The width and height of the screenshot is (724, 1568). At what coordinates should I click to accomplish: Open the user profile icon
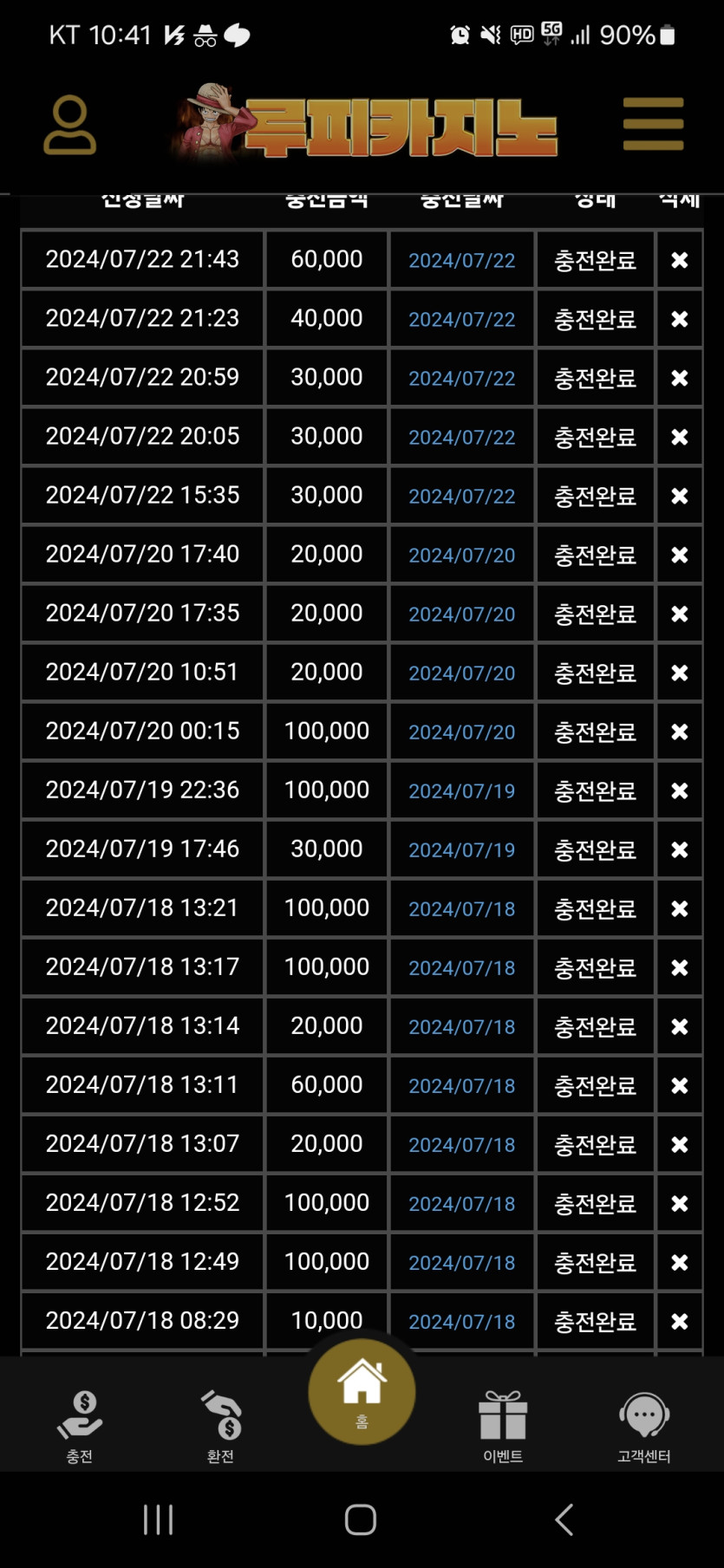(69, 126)
